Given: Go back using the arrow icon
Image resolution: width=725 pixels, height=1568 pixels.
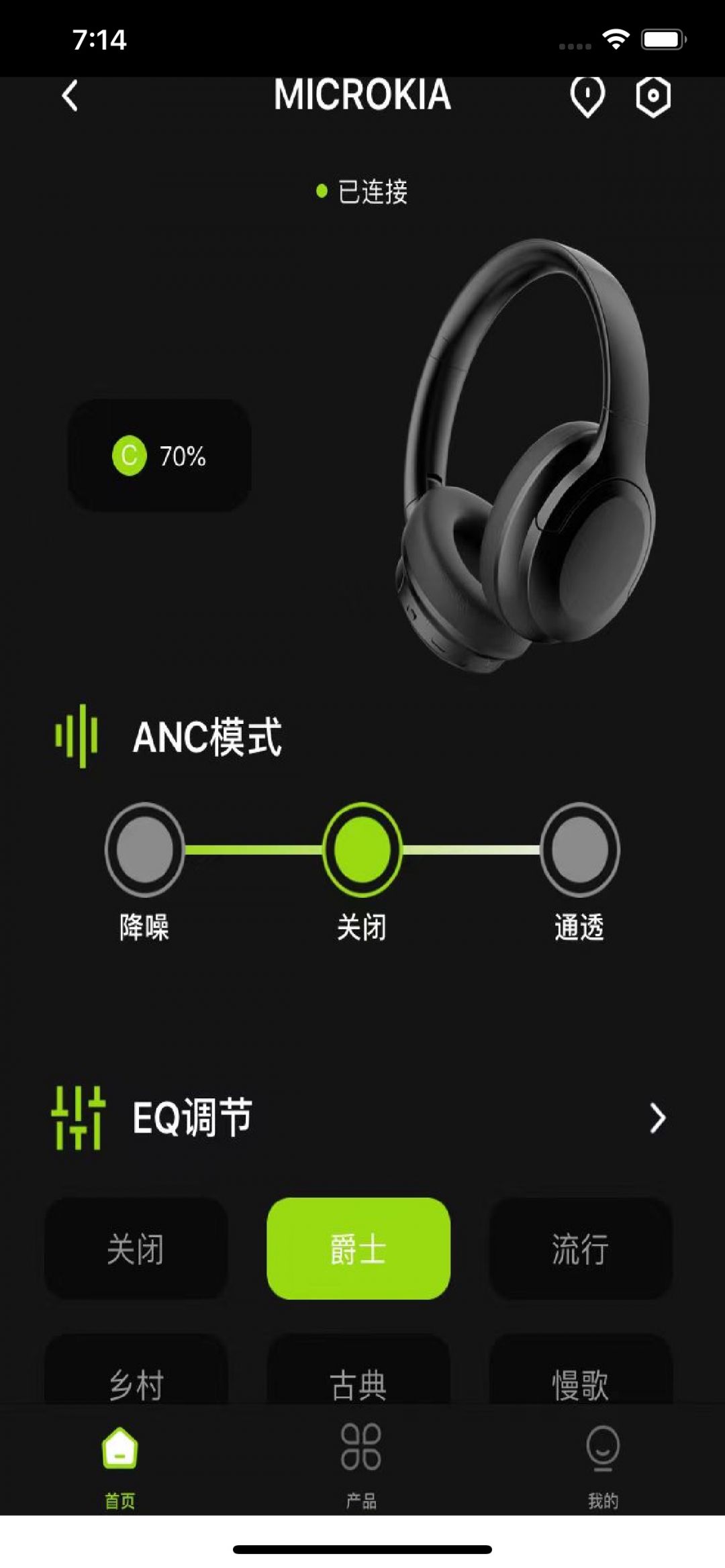Looking at the screenshot, I should pyautogui.click(x=70, y=96).
